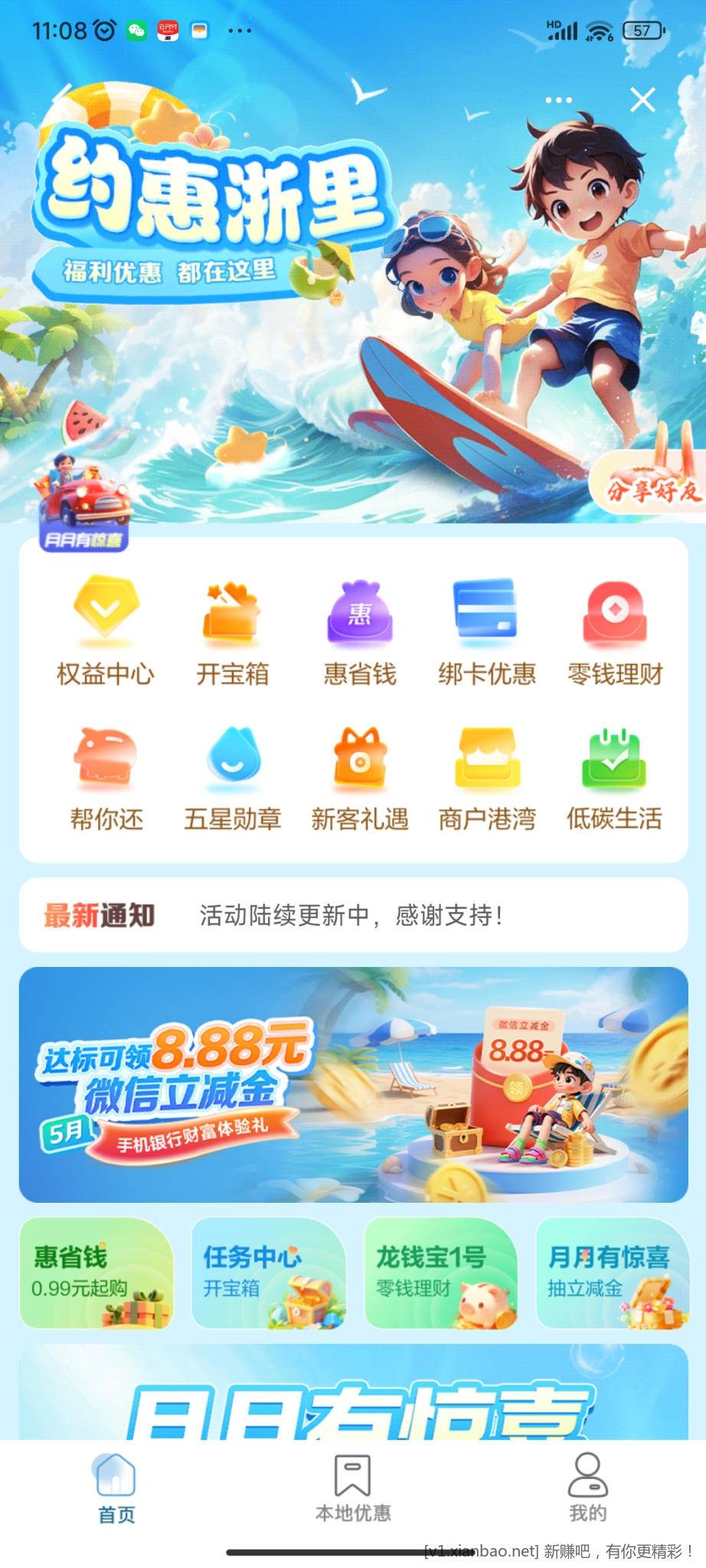
Task: Open the 月月有惊喜 floating car icon
Action: pyautogui.click(x=83, y=503)
